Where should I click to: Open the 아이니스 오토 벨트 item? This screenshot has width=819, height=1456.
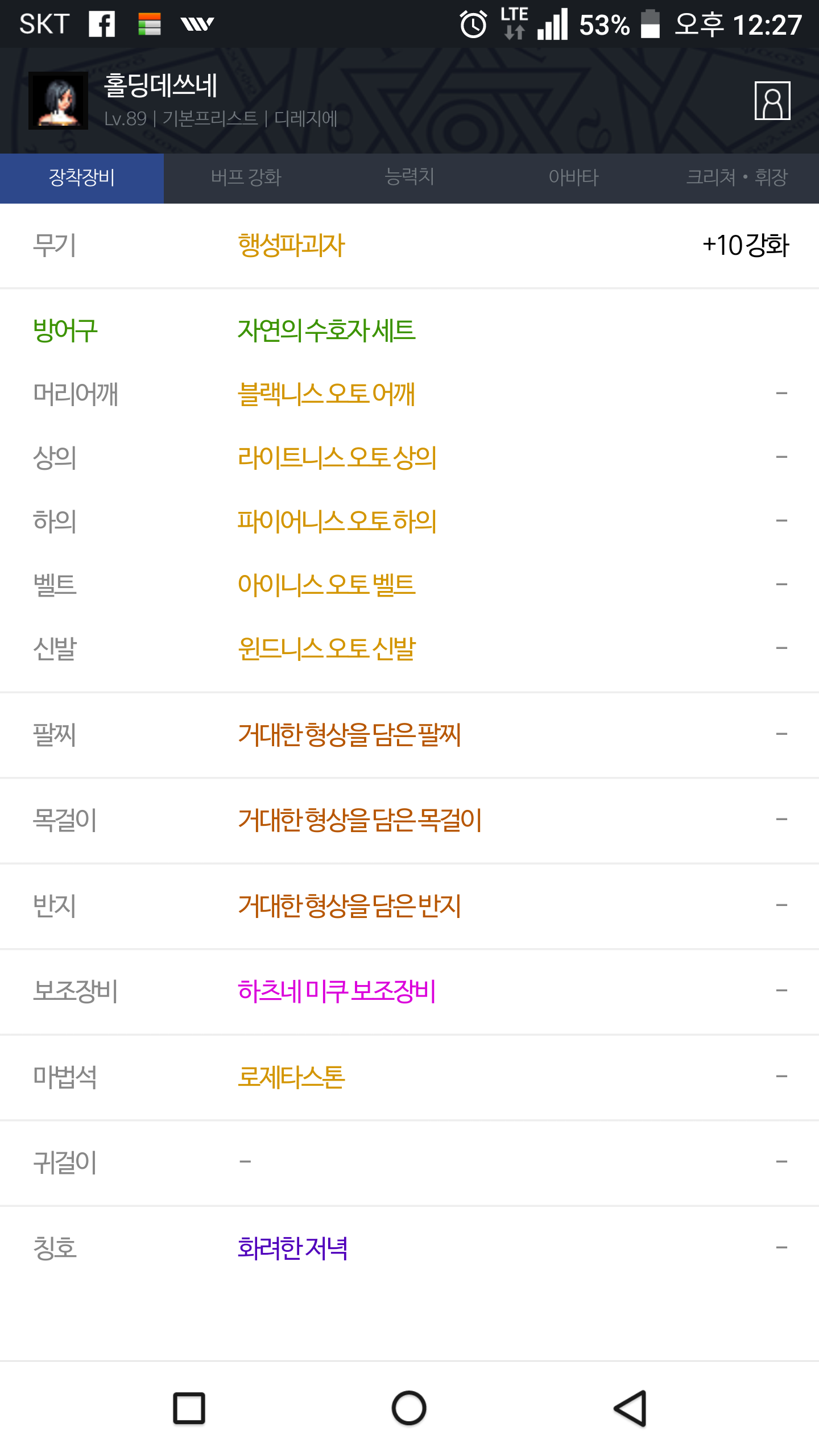click(326, 585)
